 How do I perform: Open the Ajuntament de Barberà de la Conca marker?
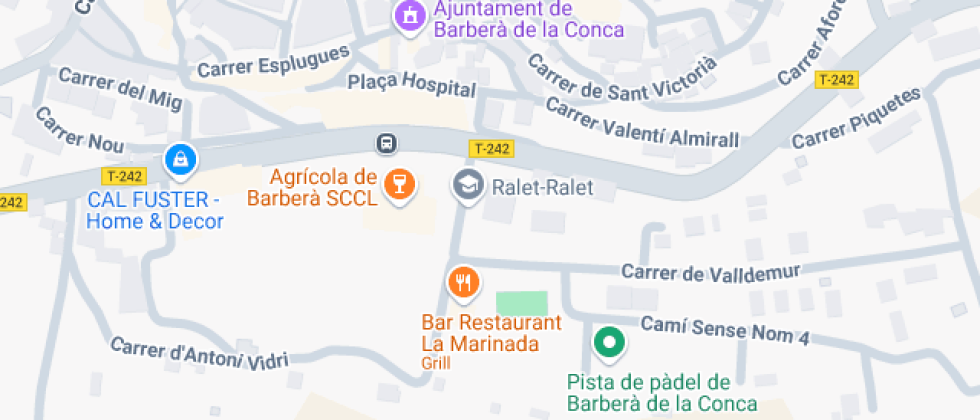point(408,15)
